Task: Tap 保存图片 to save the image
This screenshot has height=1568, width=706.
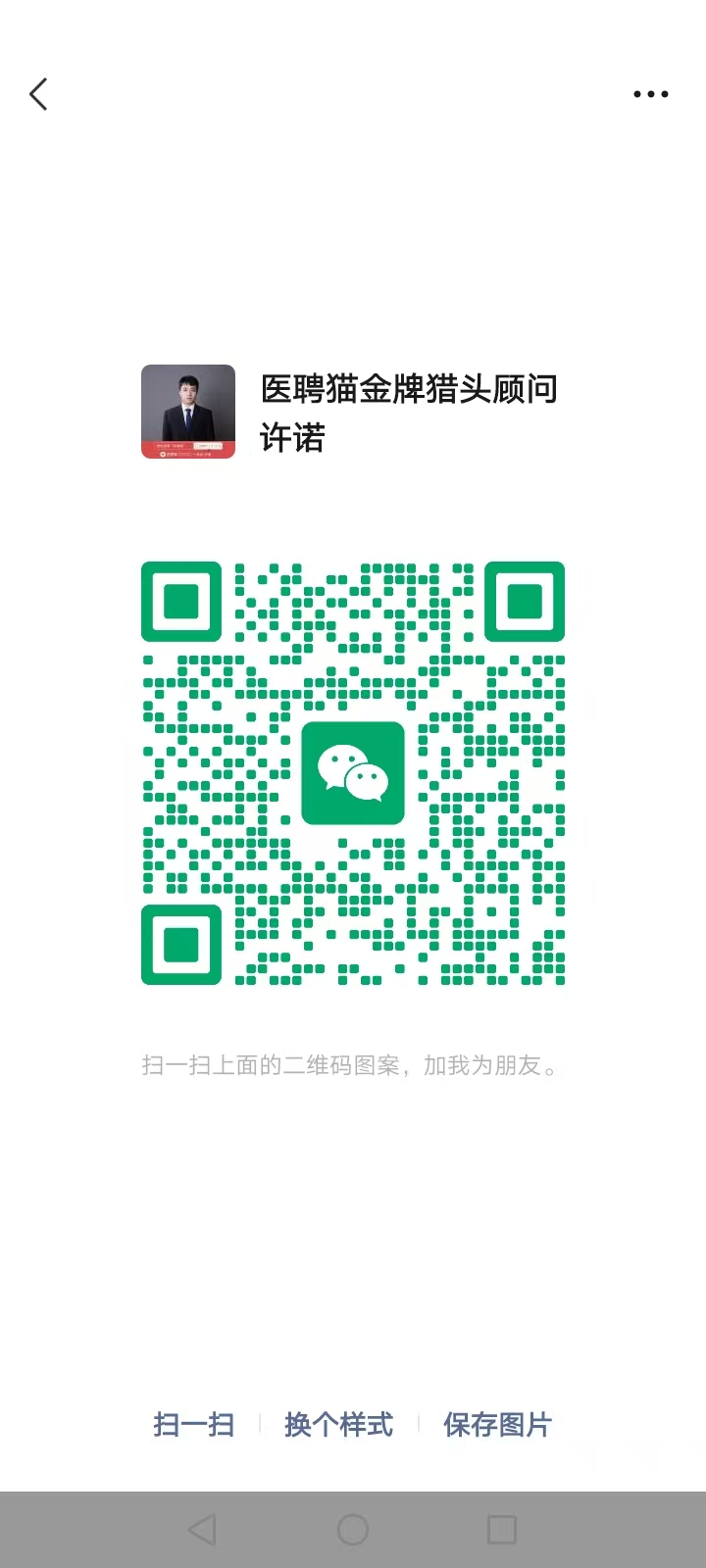Action: pyautogui.click(x=498, y=1426)
